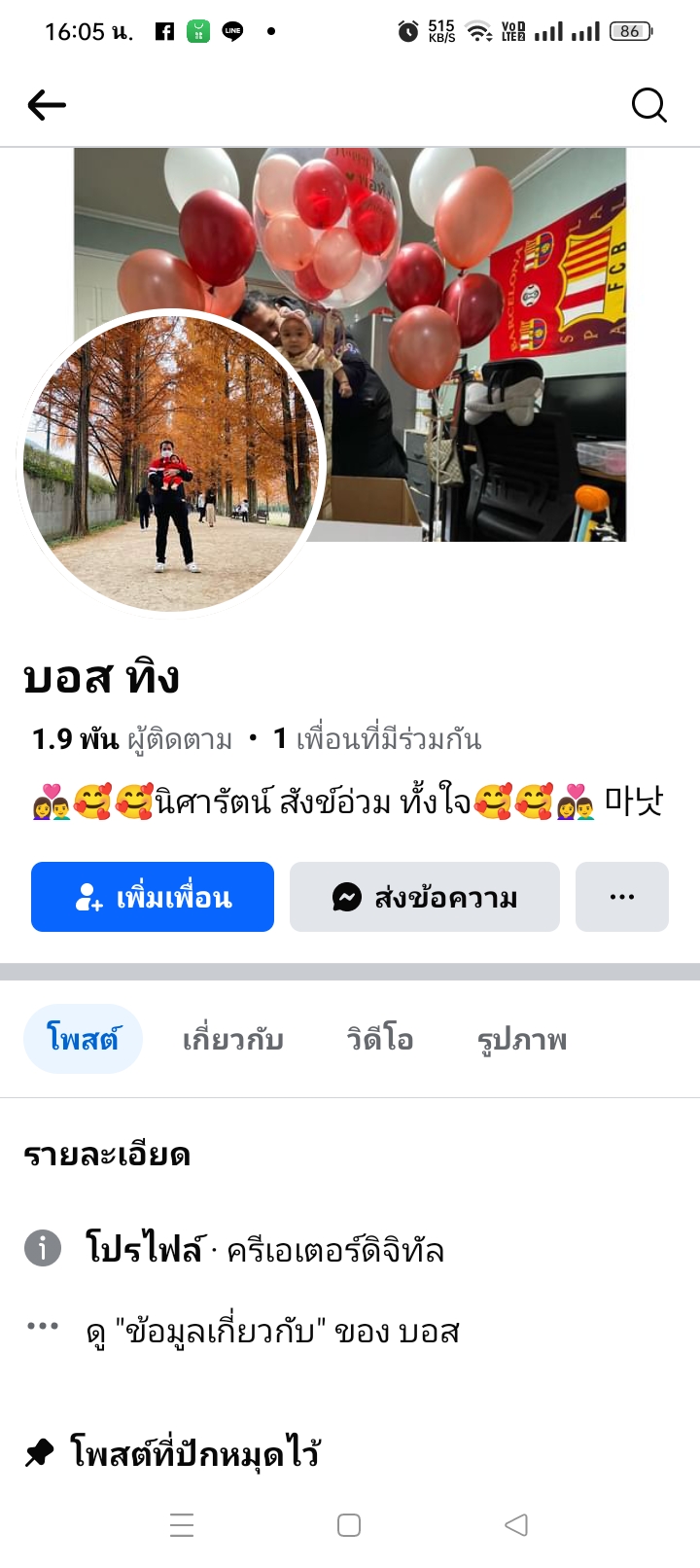View the 1.9 พัน ผู้ติดตาม followers list
The image size is (700, 1568).
132,739
